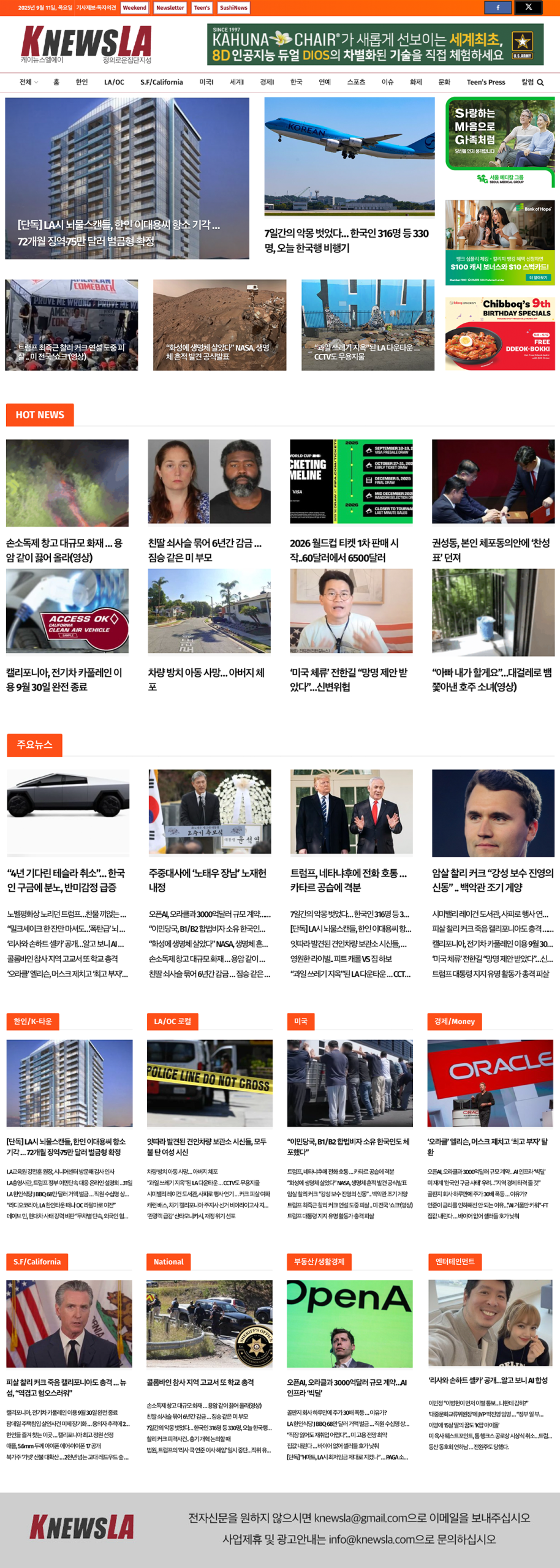Open the Facebook page button

[498, 7]
